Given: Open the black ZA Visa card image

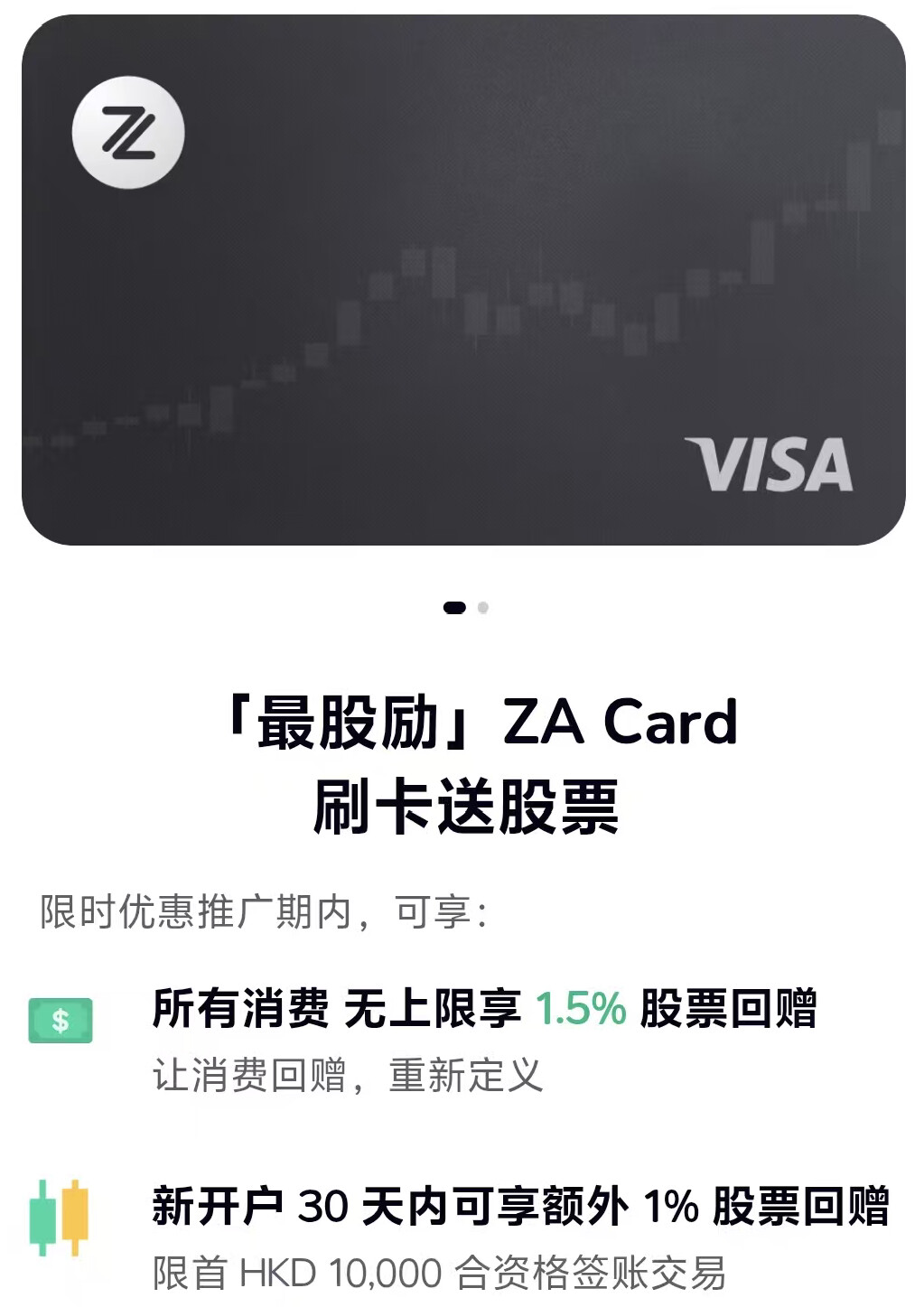Looking at the screenshot, I should tap(462, 280).
